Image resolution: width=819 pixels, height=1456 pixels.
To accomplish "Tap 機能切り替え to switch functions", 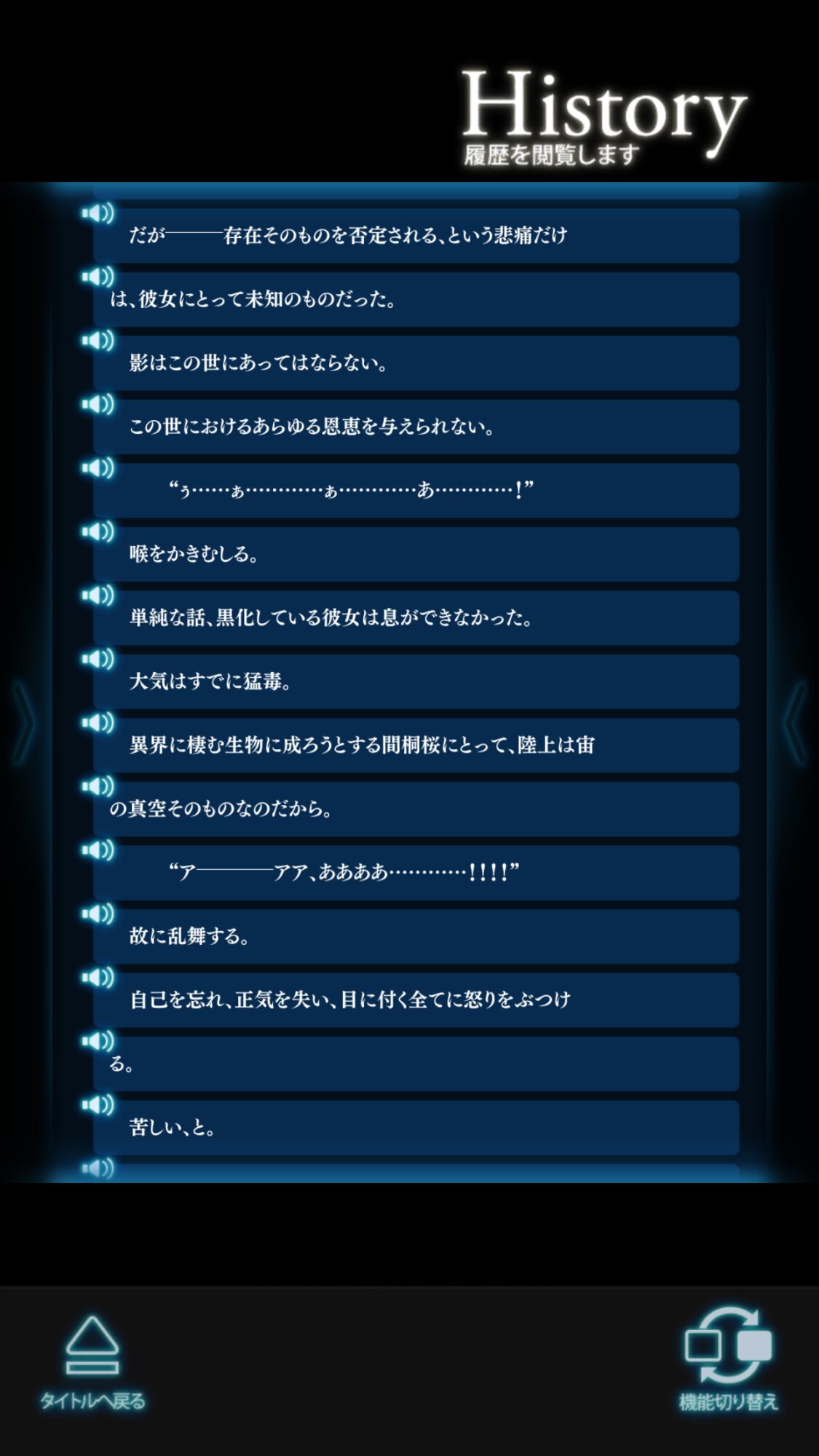I will (x=728, y=1363).
